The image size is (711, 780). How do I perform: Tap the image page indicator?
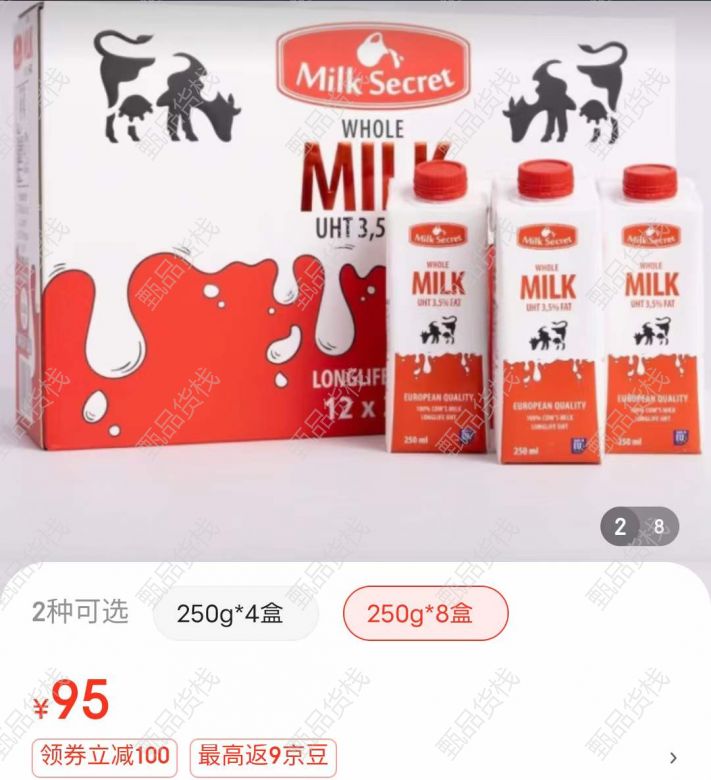(x=639, y=527)
